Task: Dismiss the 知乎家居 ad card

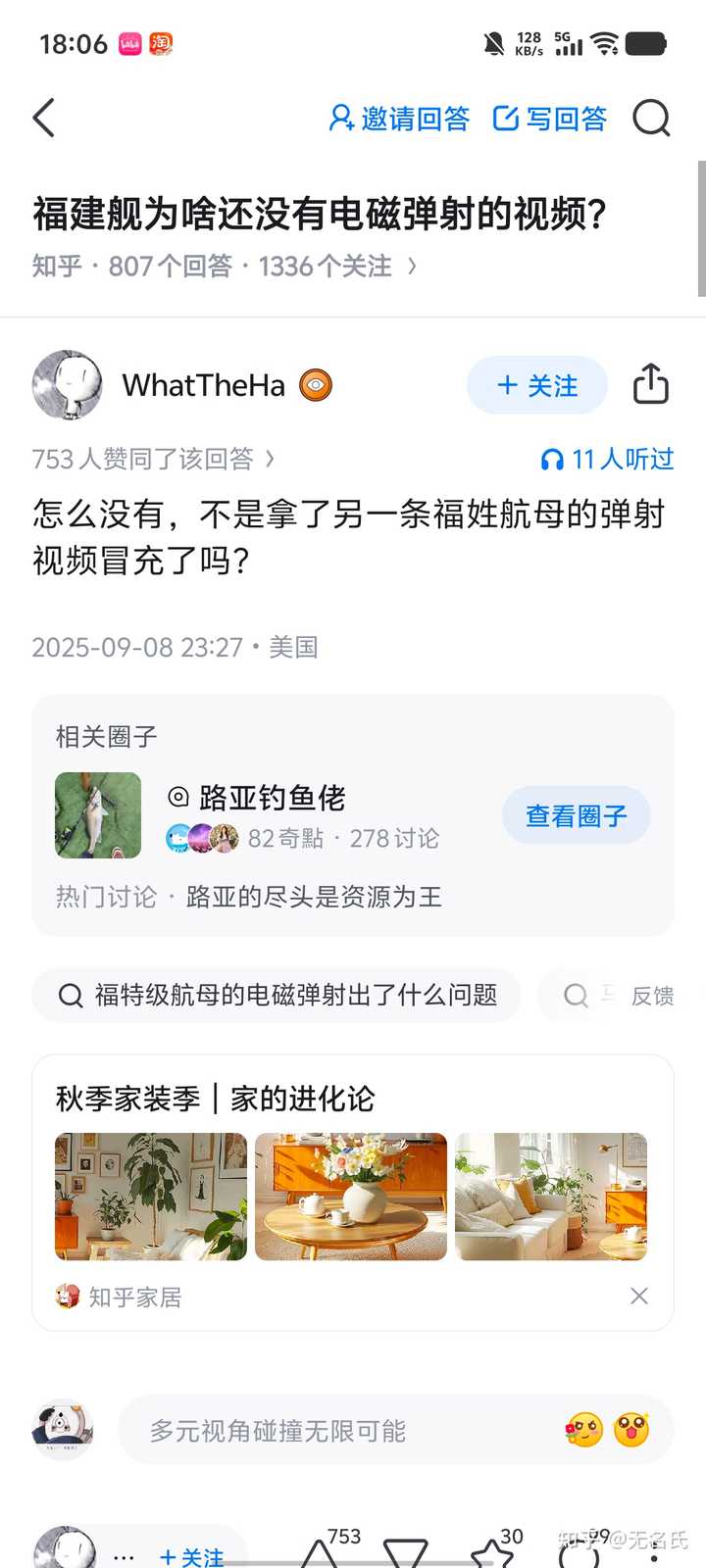Action: [x=639, y=1297]
